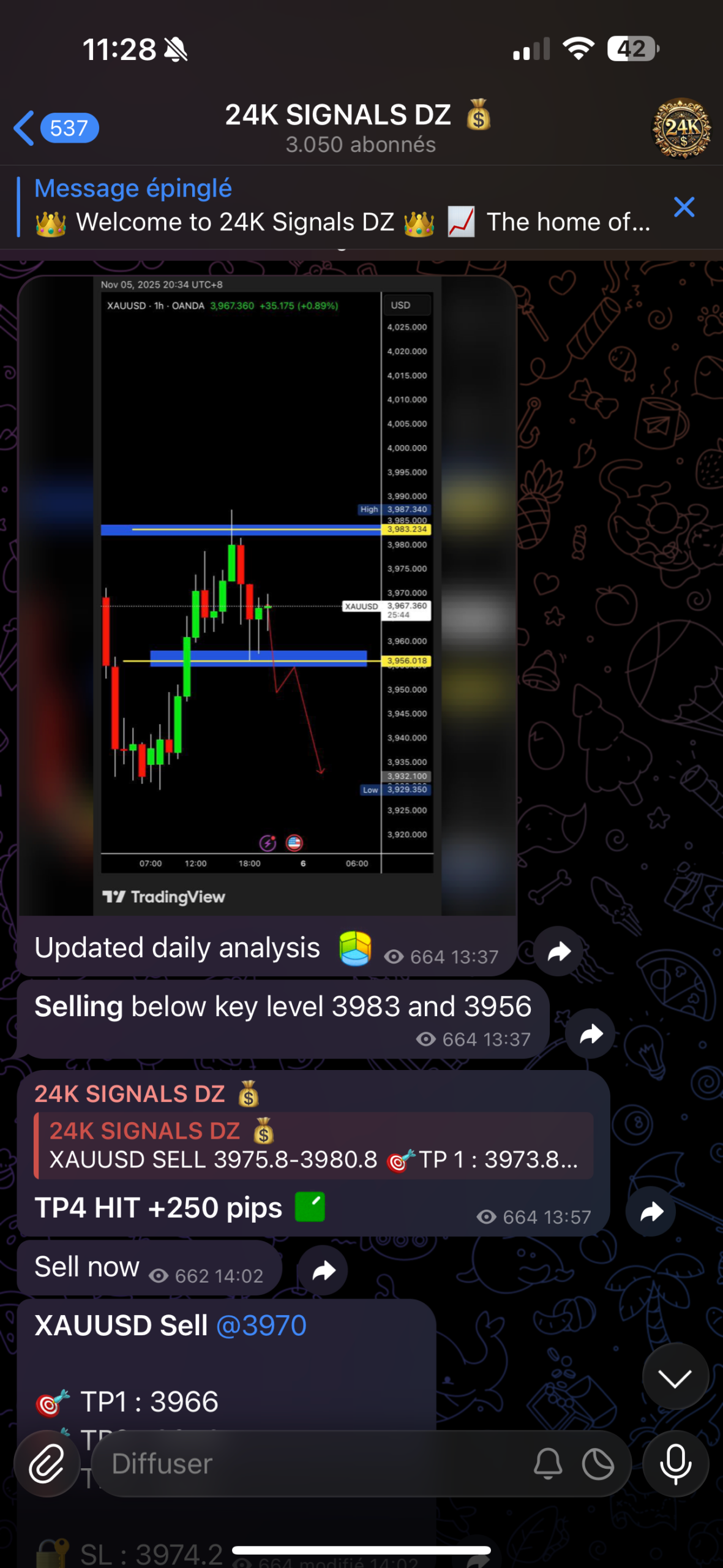The height and width of the screenshot is (1568, 723).
Task: Forward the Sell now message
Action: tap(323, 1271)
